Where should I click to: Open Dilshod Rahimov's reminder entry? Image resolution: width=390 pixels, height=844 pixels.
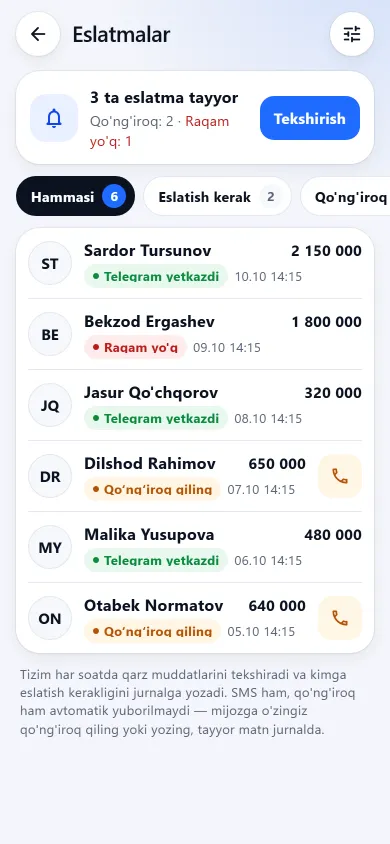coord(167,476)
